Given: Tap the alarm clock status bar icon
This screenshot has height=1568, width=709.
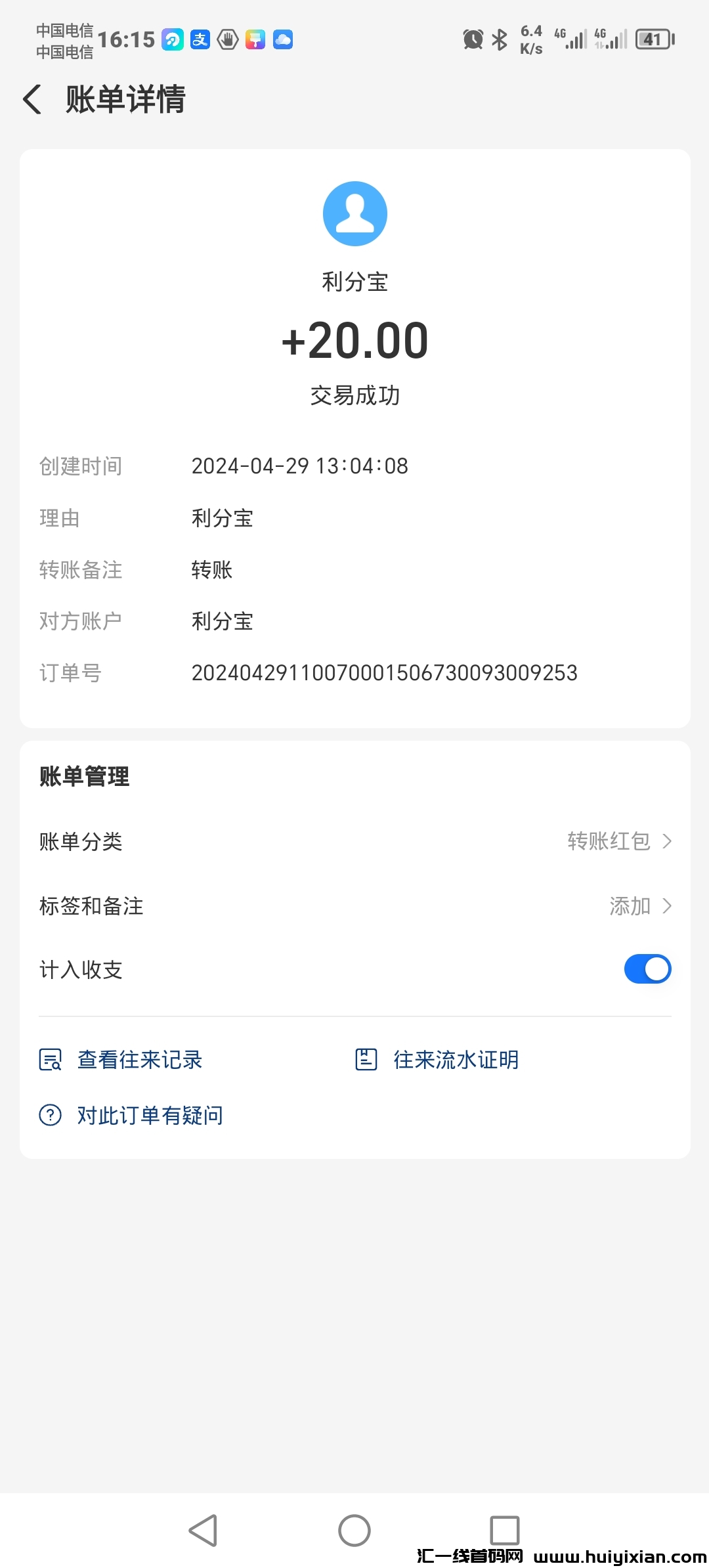Looking at the screenshot, I should (472, 39).
